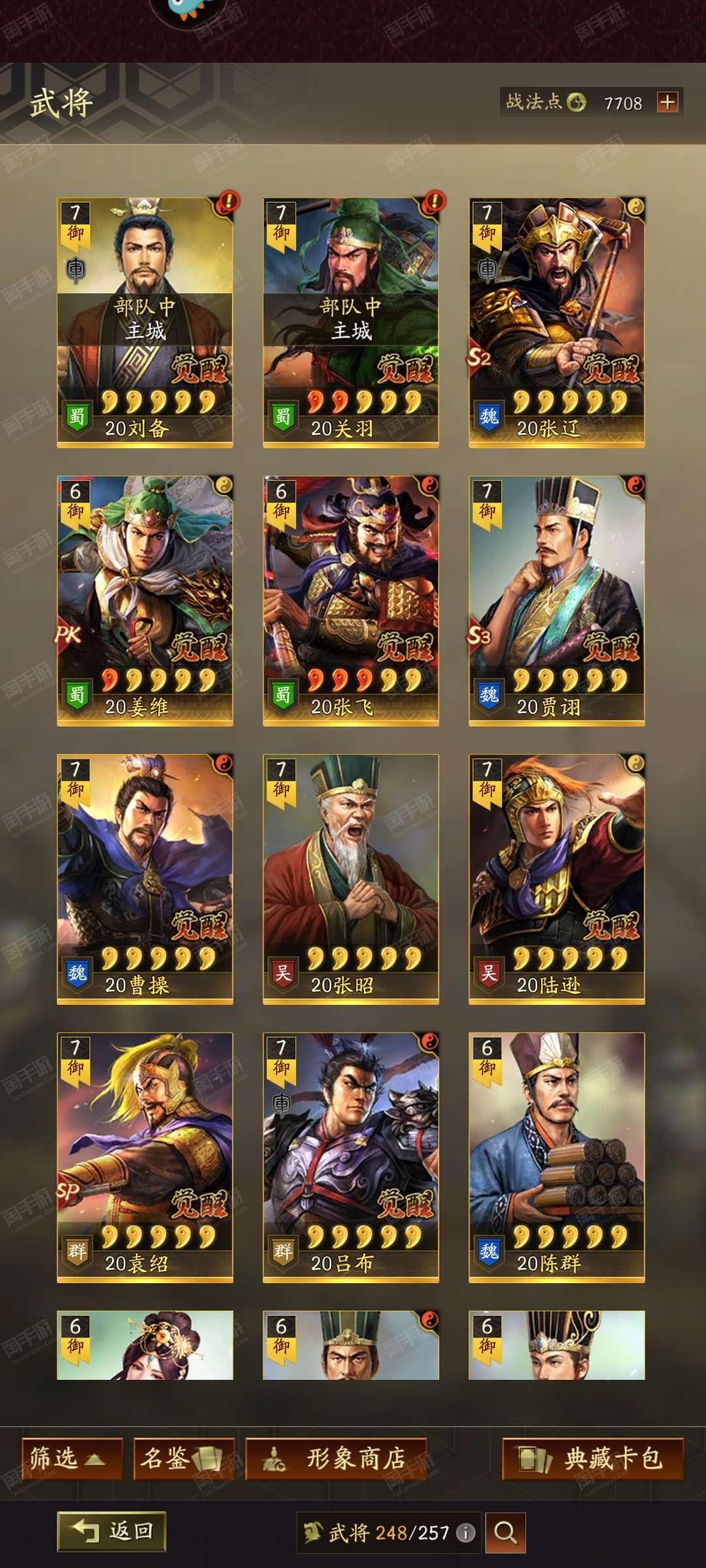Select the 贾诩 general card
Image resolution: width=706 pixels, height=1568 pixels.
click(557, 600)
